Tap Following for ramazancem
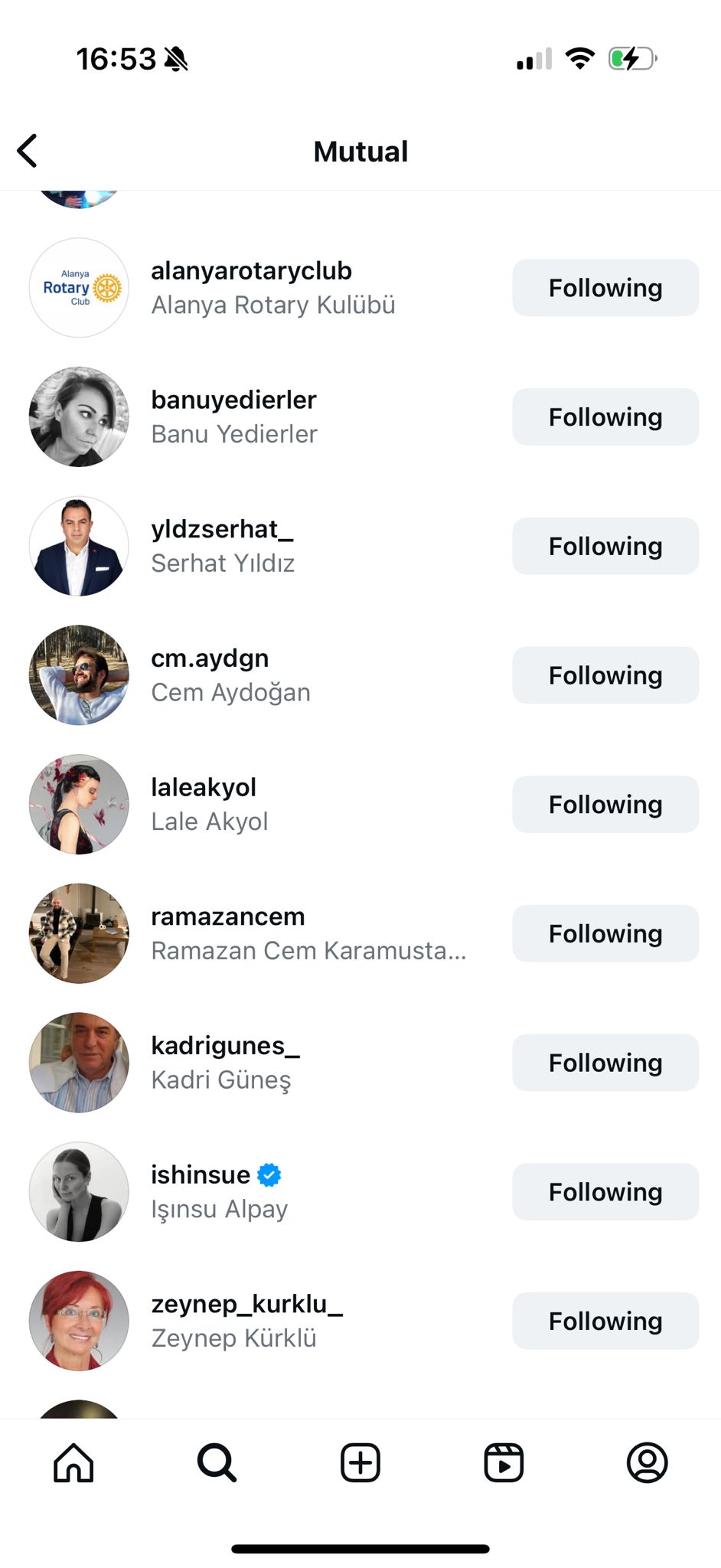This screenshot has height=1568, width=721. 605,934
